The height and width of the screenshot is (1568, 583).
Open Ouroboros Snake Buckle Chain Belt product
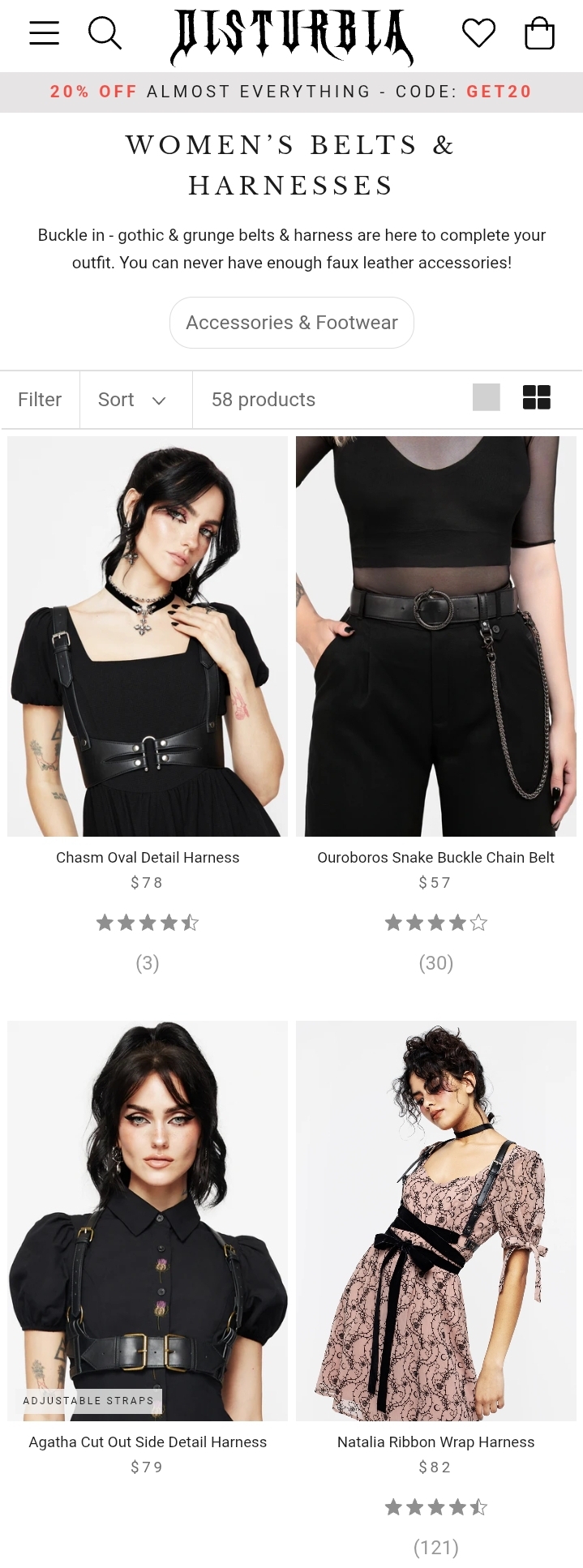tap(435, 857)
